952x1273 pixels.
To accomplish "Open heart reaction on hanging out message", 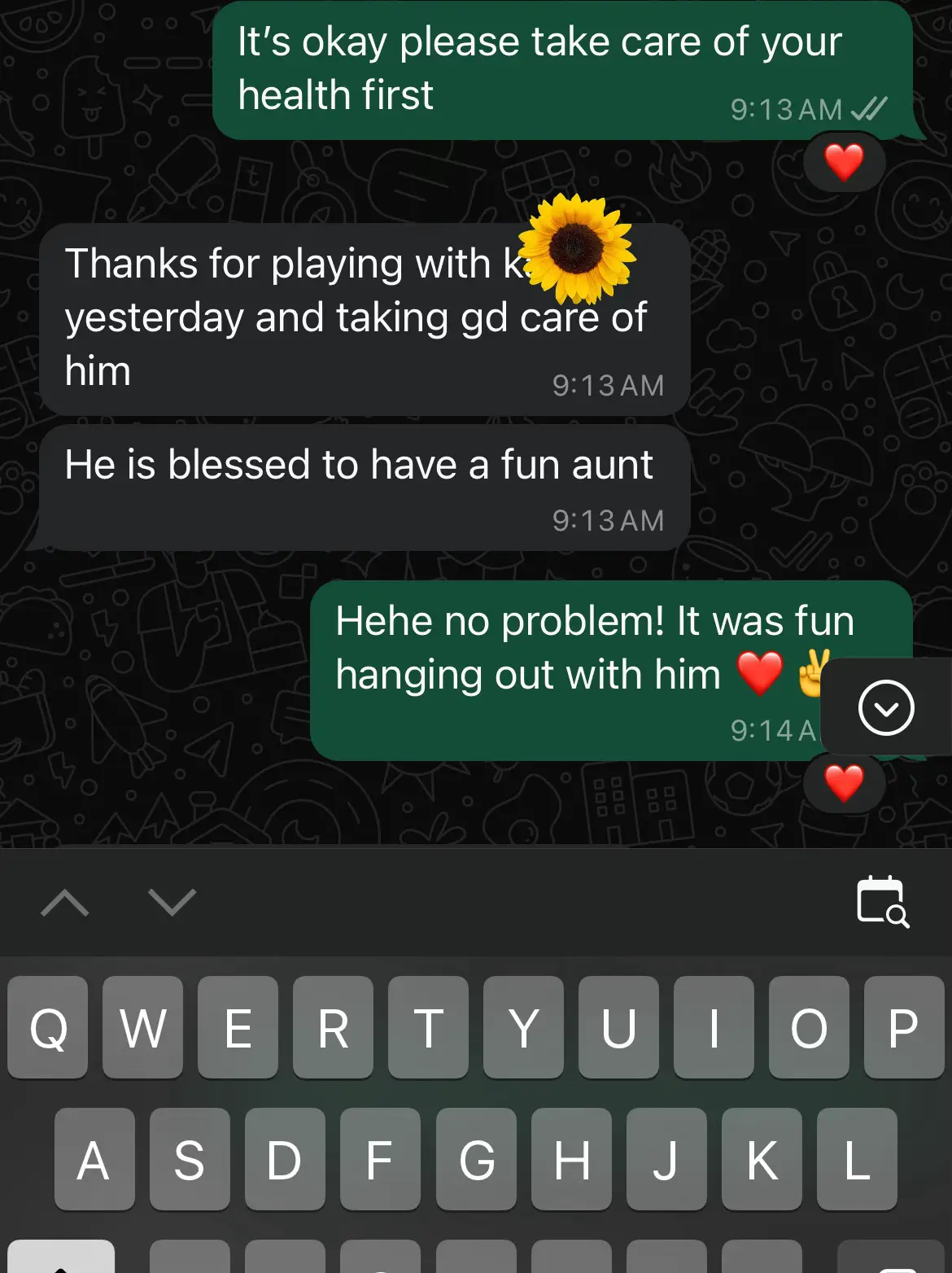I will (x=844, y=783).
